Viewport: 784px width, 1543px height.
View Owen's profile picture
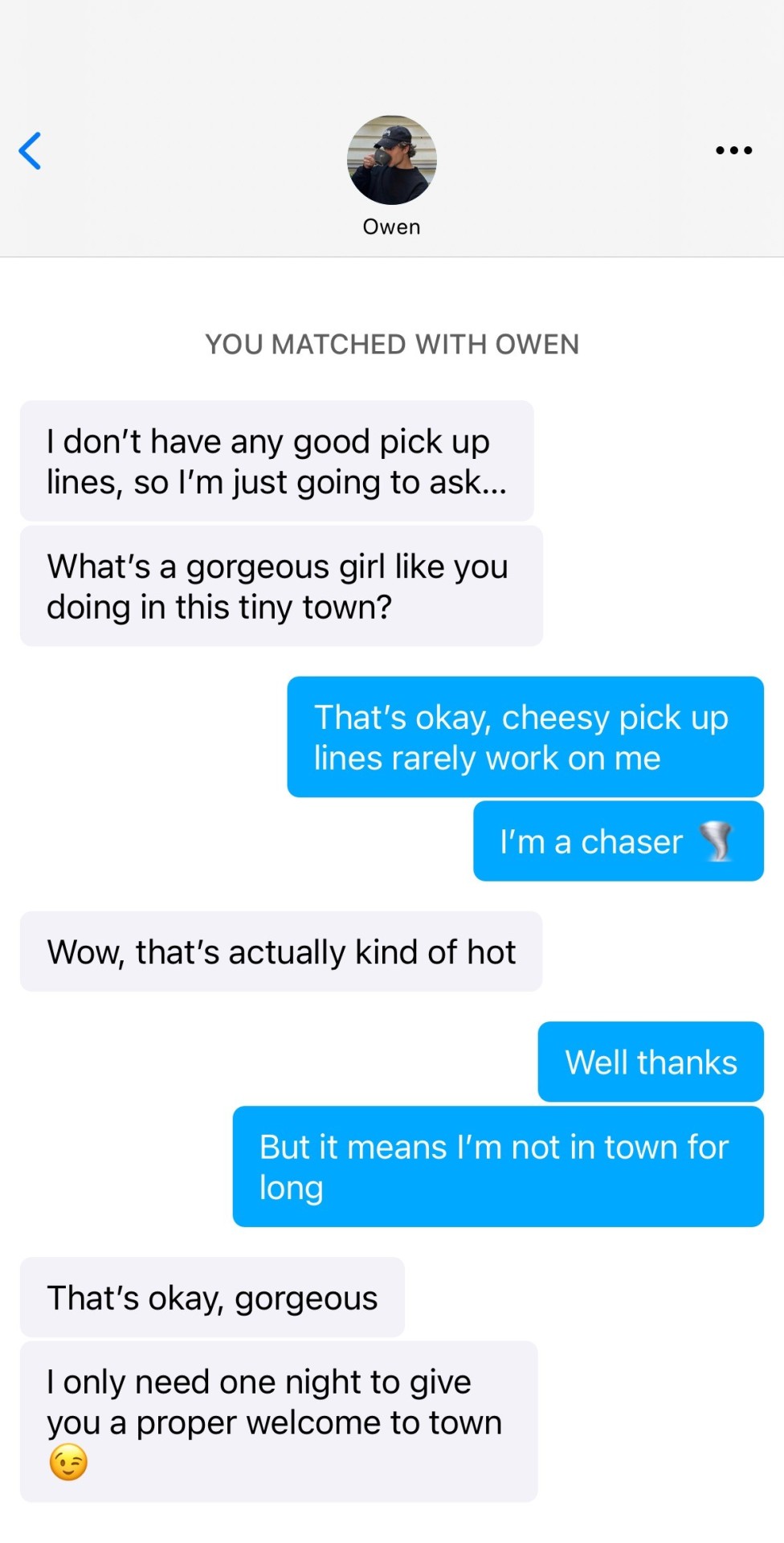pyautogui.click(x=391, y=160)
